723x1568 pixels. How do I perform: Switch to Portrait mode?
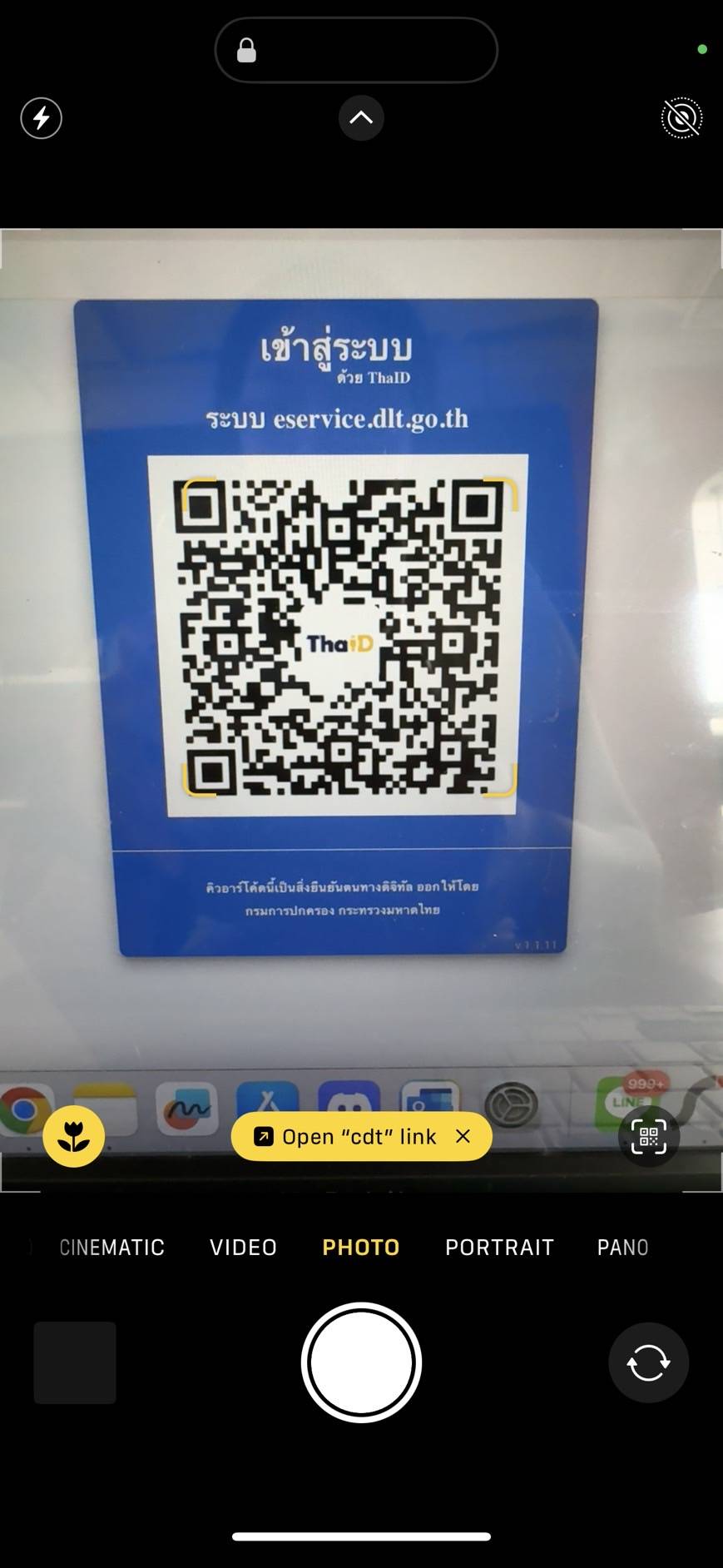[x=499, y=1247]
